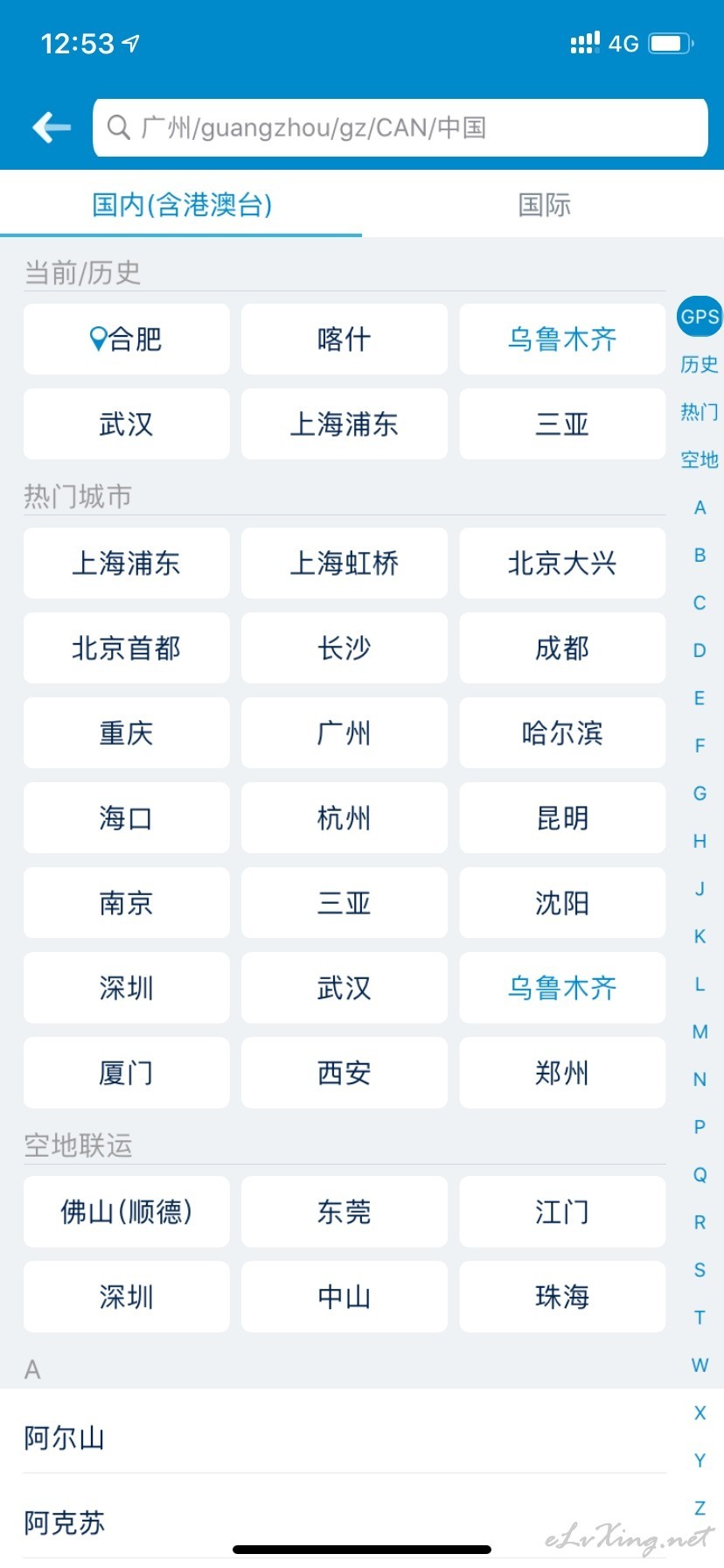Select 喀什 from history

coord(345,339)
